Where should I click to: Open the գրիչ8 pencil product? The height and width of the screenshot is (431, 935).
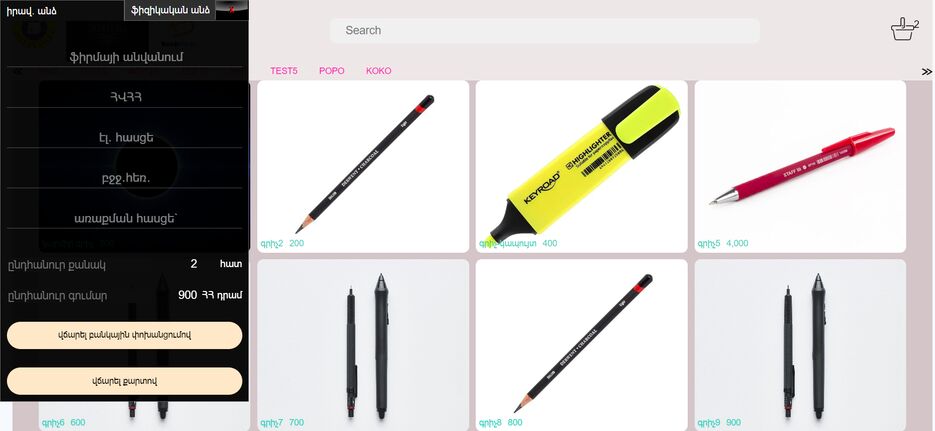(x=581, y=343)
